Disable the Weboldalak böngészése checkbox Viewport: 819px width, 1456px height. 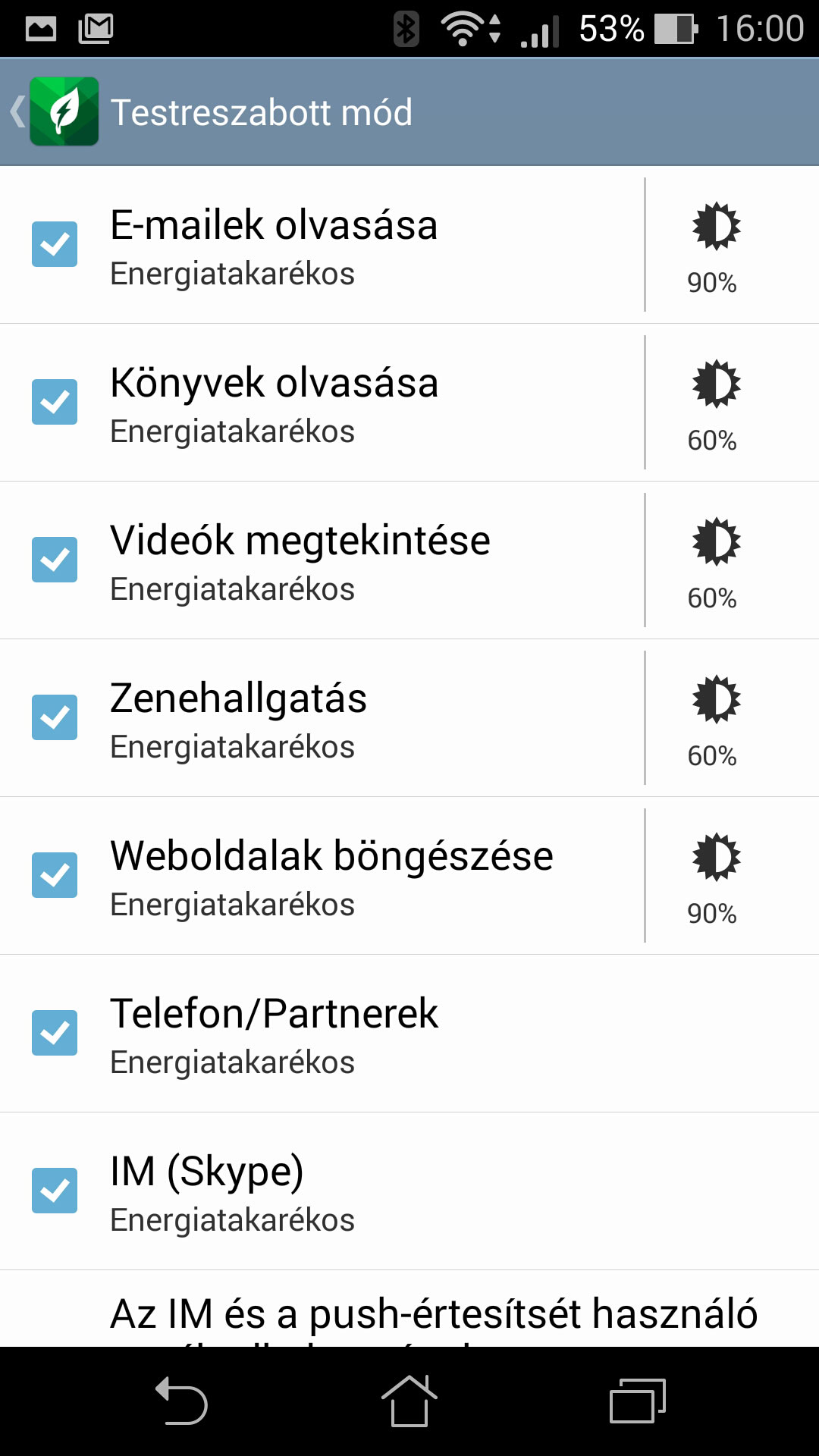coord(55,875)
